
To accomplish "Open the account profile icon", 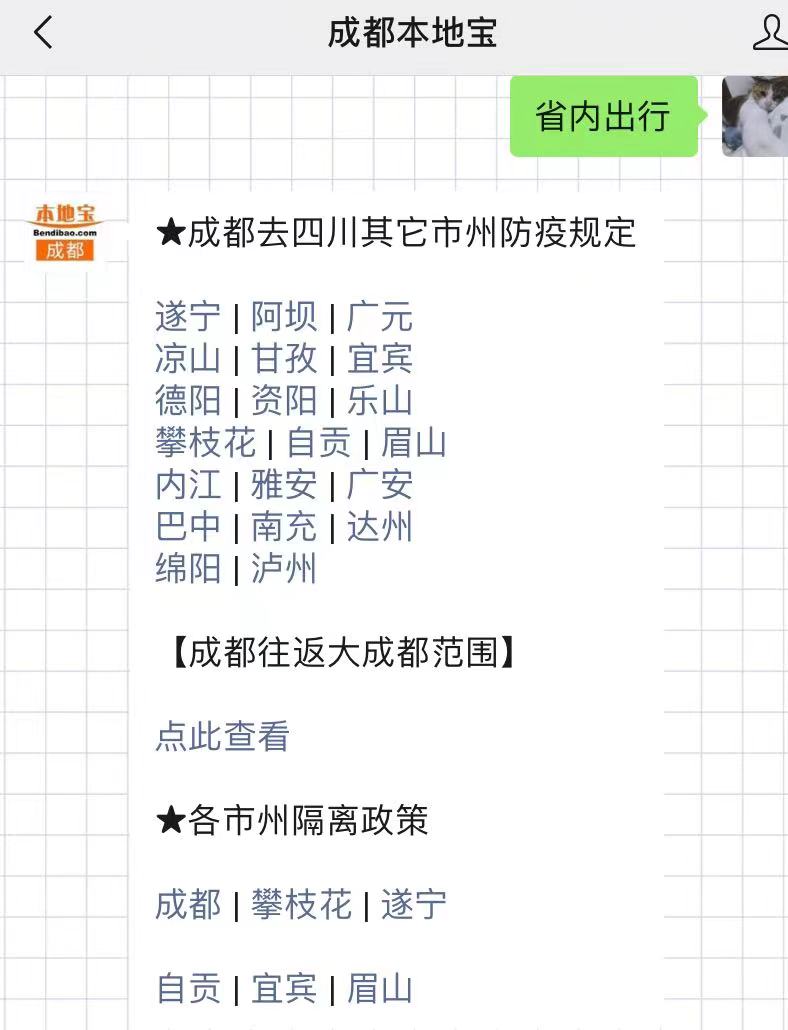I will coord(768,33).
